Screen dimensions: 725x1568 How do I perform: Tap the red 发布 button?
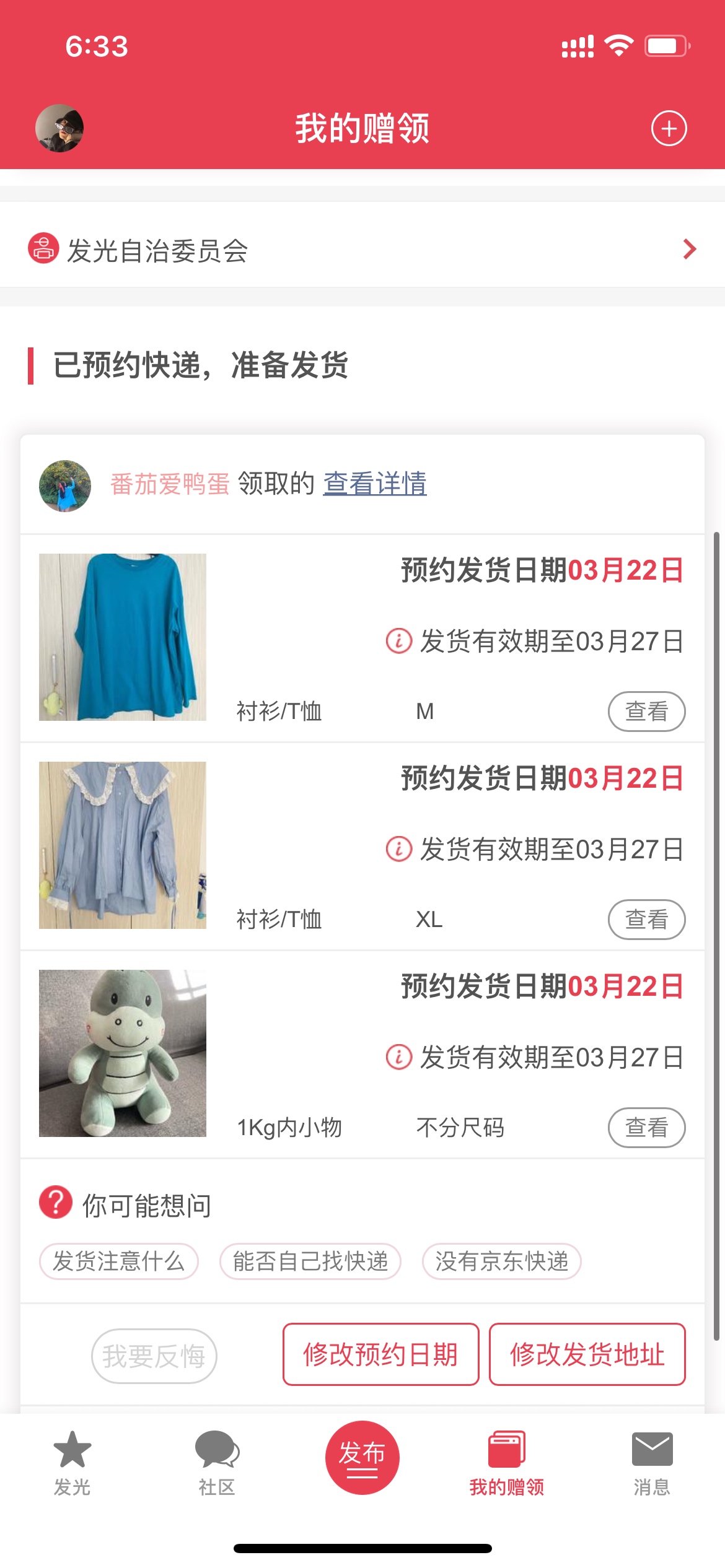click(x=362, y=1457)
